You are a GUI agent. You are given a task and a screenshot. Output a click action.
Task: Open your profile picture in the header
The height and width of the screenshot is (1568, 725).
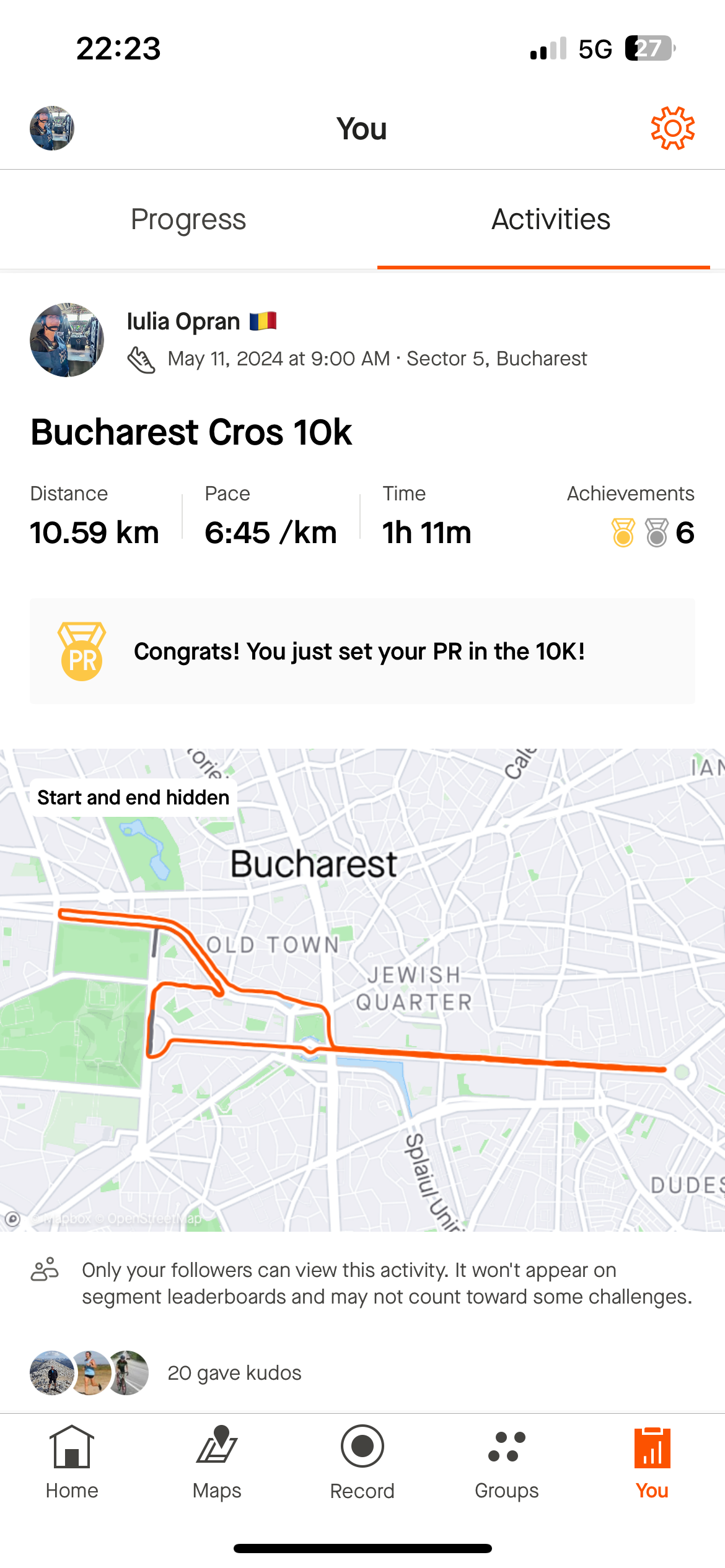point(52,128)
